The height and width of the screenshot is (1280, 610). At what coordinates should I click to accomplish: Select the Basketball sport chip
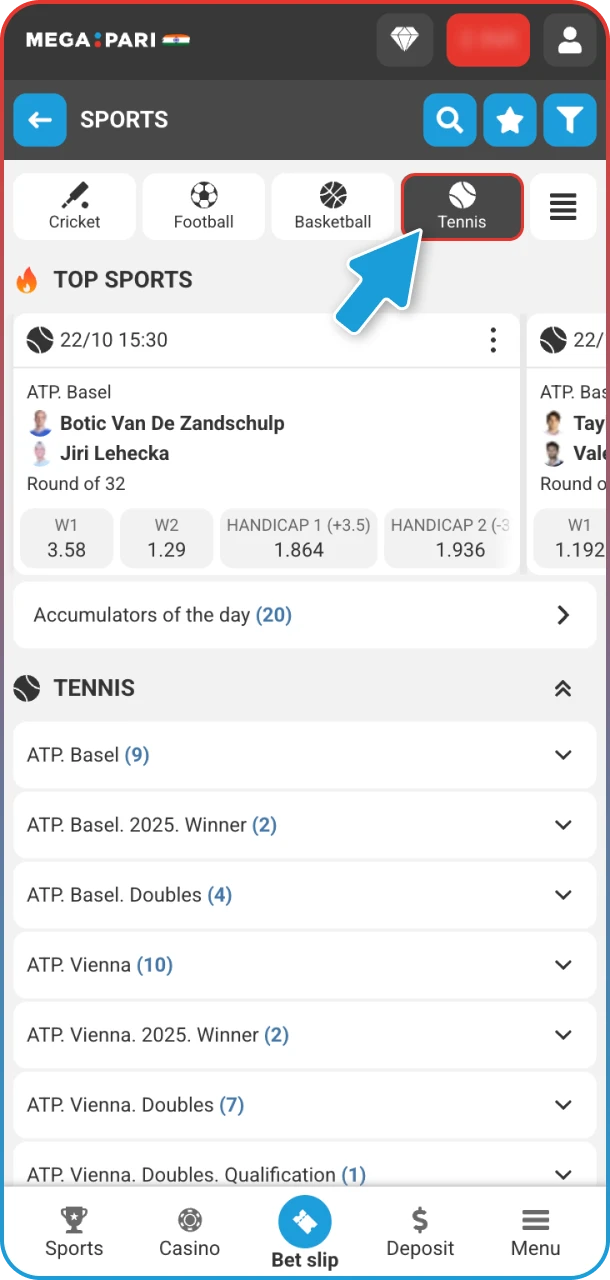(333, 207)
